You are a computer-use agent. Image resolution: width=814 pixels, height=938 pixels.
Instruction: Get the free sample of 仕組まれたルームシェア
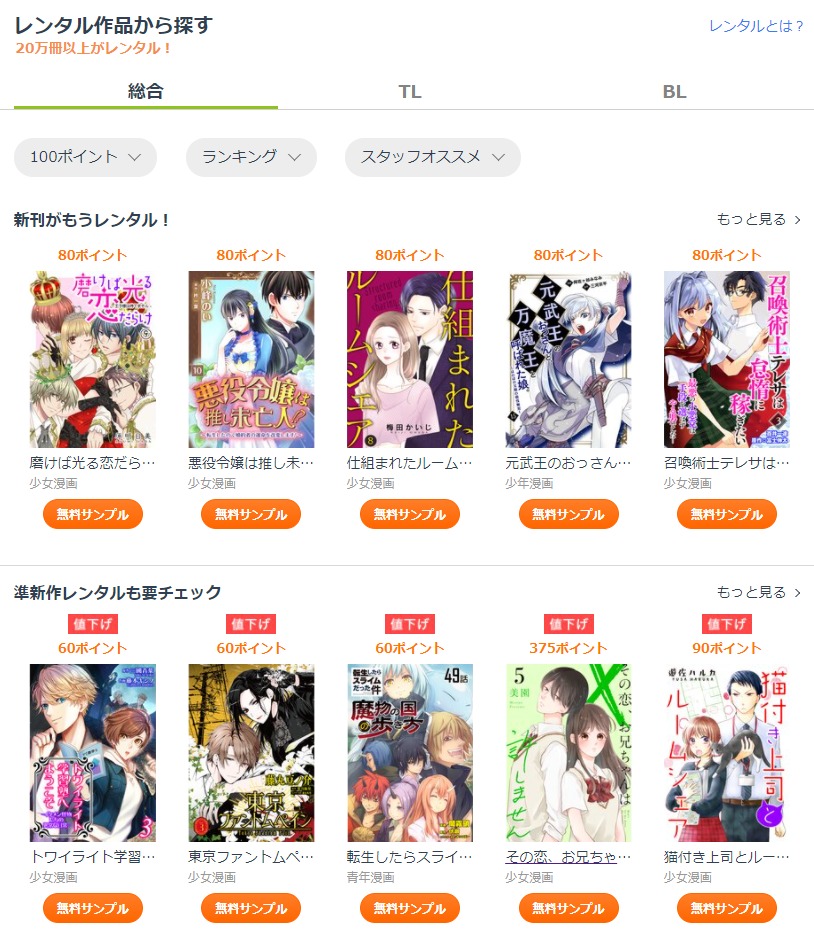click(x=410, y=514)
